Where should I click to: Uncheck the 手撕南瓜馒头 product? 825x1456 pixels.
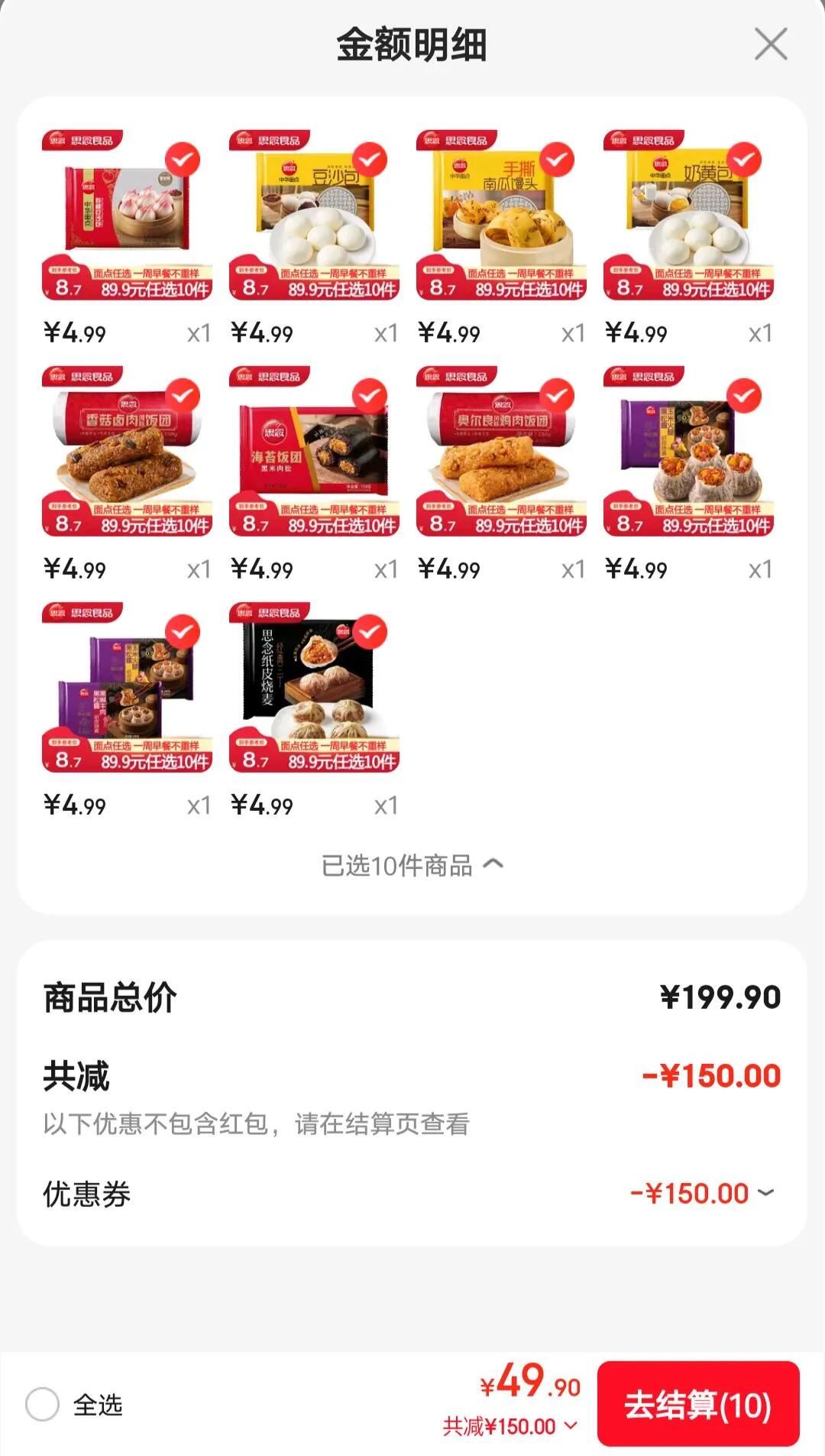coord(556,160)
